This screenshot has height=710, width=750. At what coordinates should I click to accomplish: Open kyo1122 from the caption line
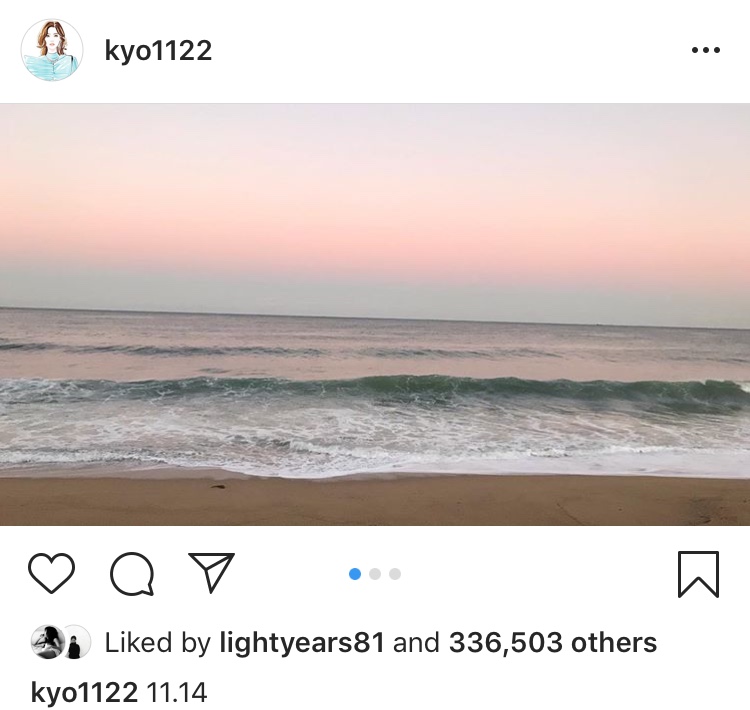tap(84, 692)
